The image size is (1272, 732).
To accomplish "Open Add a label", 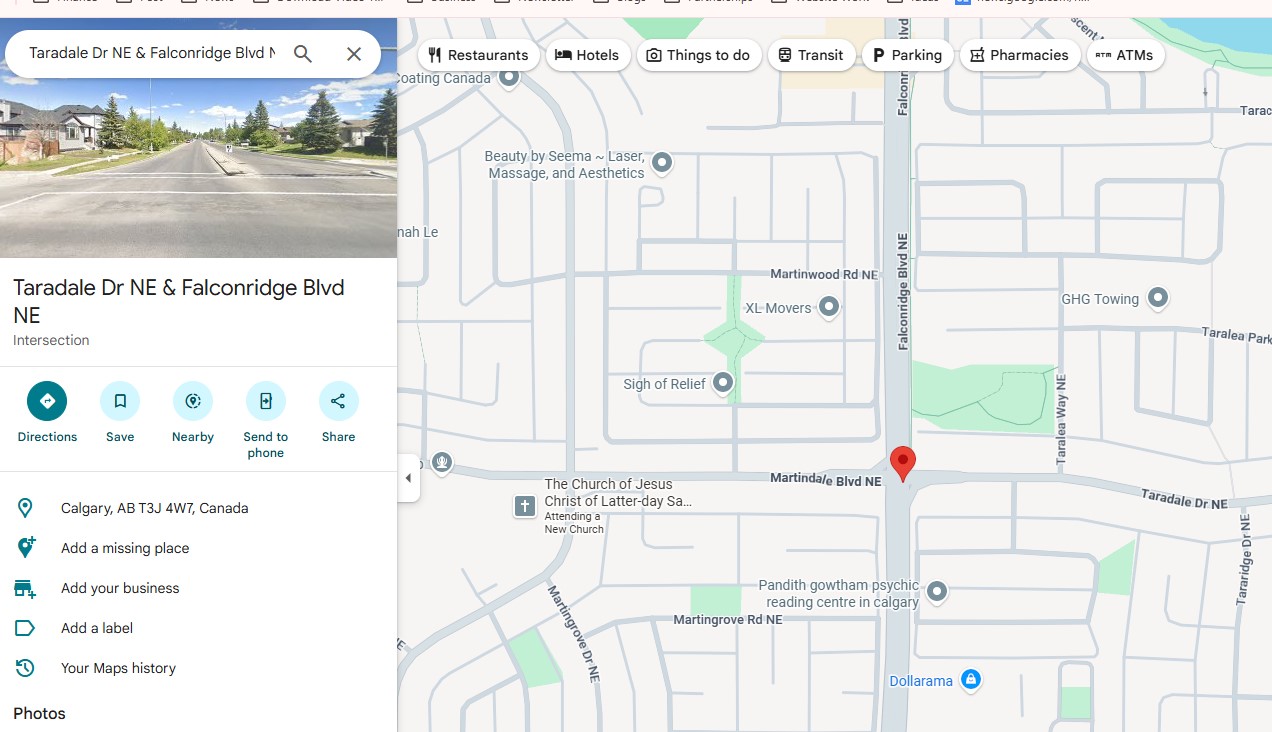I will pyautogui.click(x=97, y=628).
